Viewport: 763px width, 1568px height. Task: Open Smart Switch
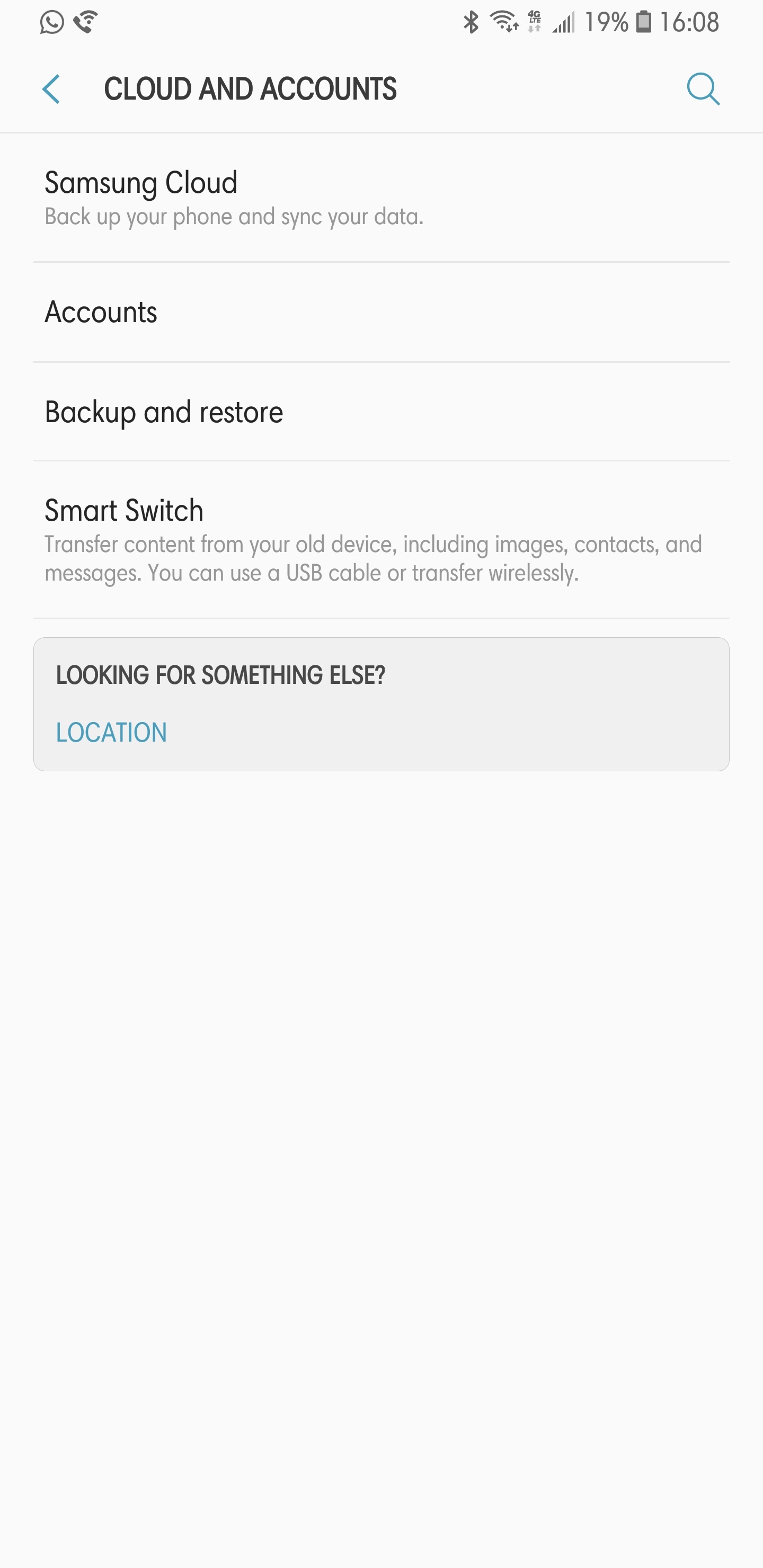(381, 540)
